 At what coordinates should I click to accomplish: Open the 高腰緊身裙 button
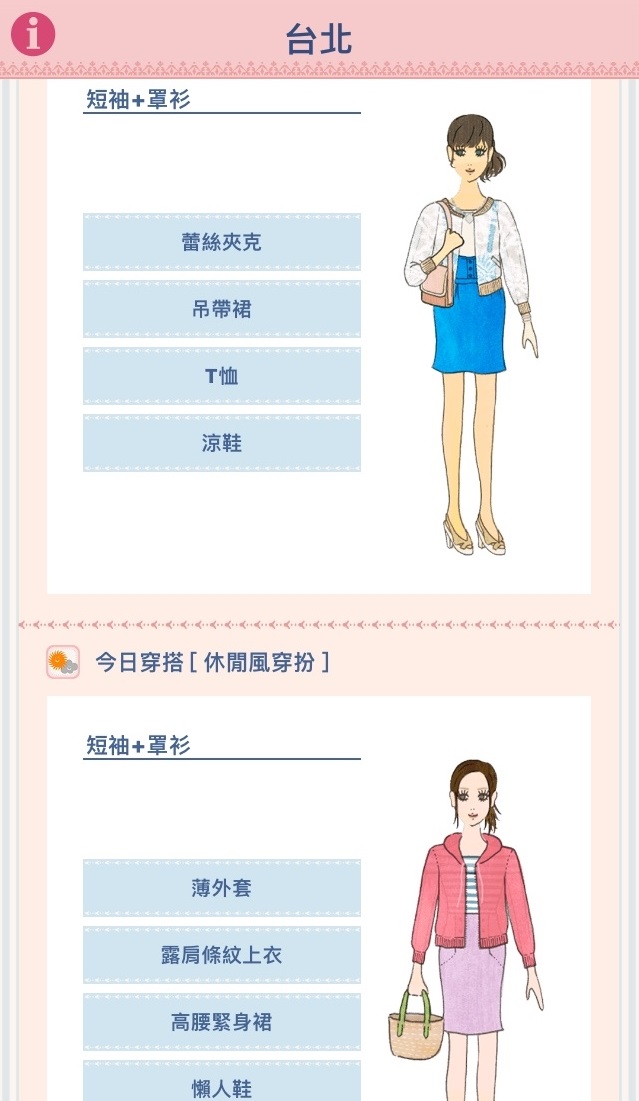pyautogui.click(x=221, y=1022)
